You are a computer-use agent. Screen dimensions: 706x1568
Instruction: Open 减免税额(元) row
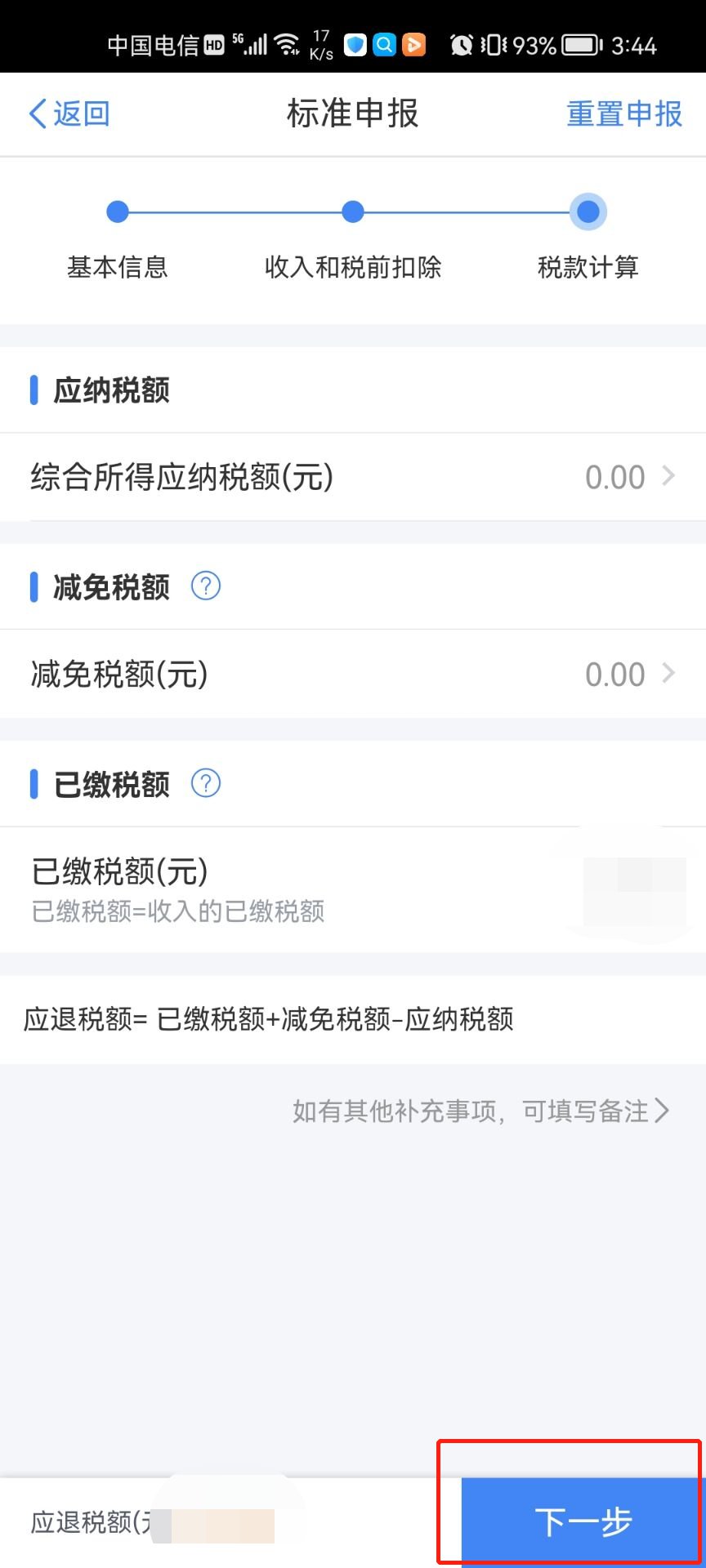pyautogui.click(x=353, y=675)
